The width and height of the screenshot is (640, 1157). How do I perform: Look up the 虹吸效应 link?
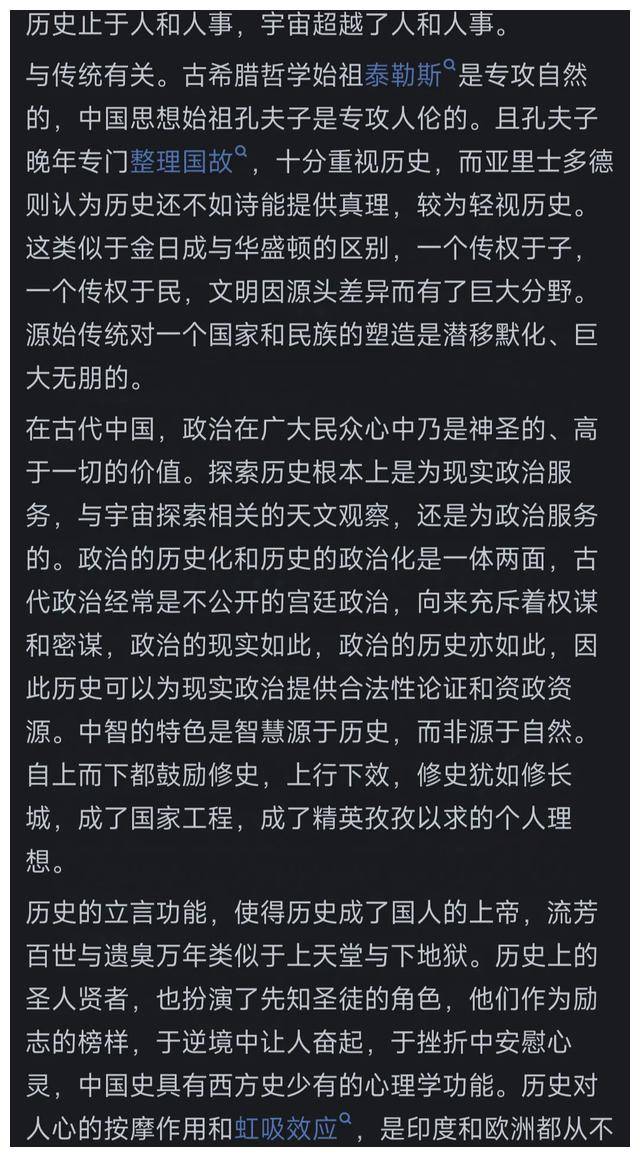[286, 1129]
